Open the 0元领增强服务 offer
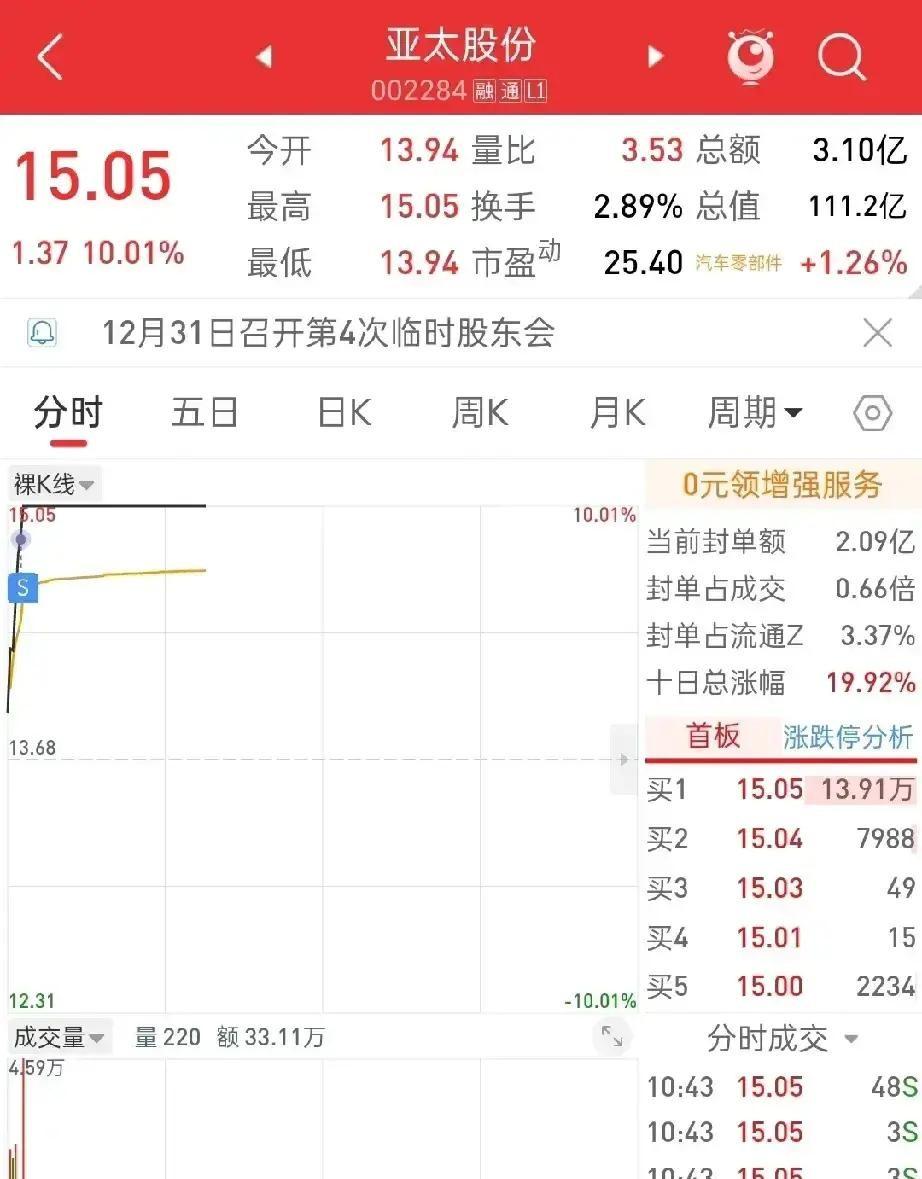This screenshot has width=922, height=1179. 781,487
